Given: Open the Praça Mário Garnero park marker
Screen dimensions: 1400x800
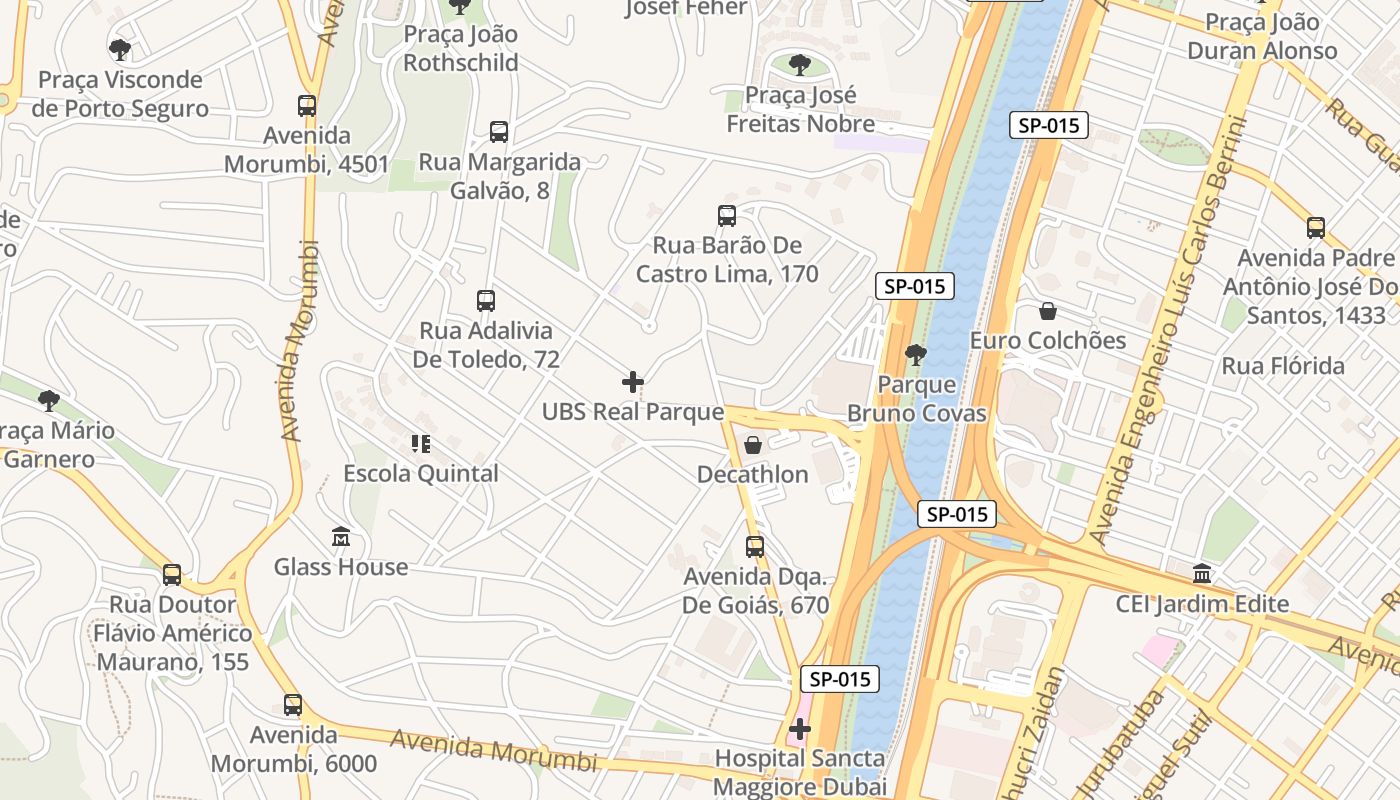Looking at the screenshot, I should [x=49, y=401].
